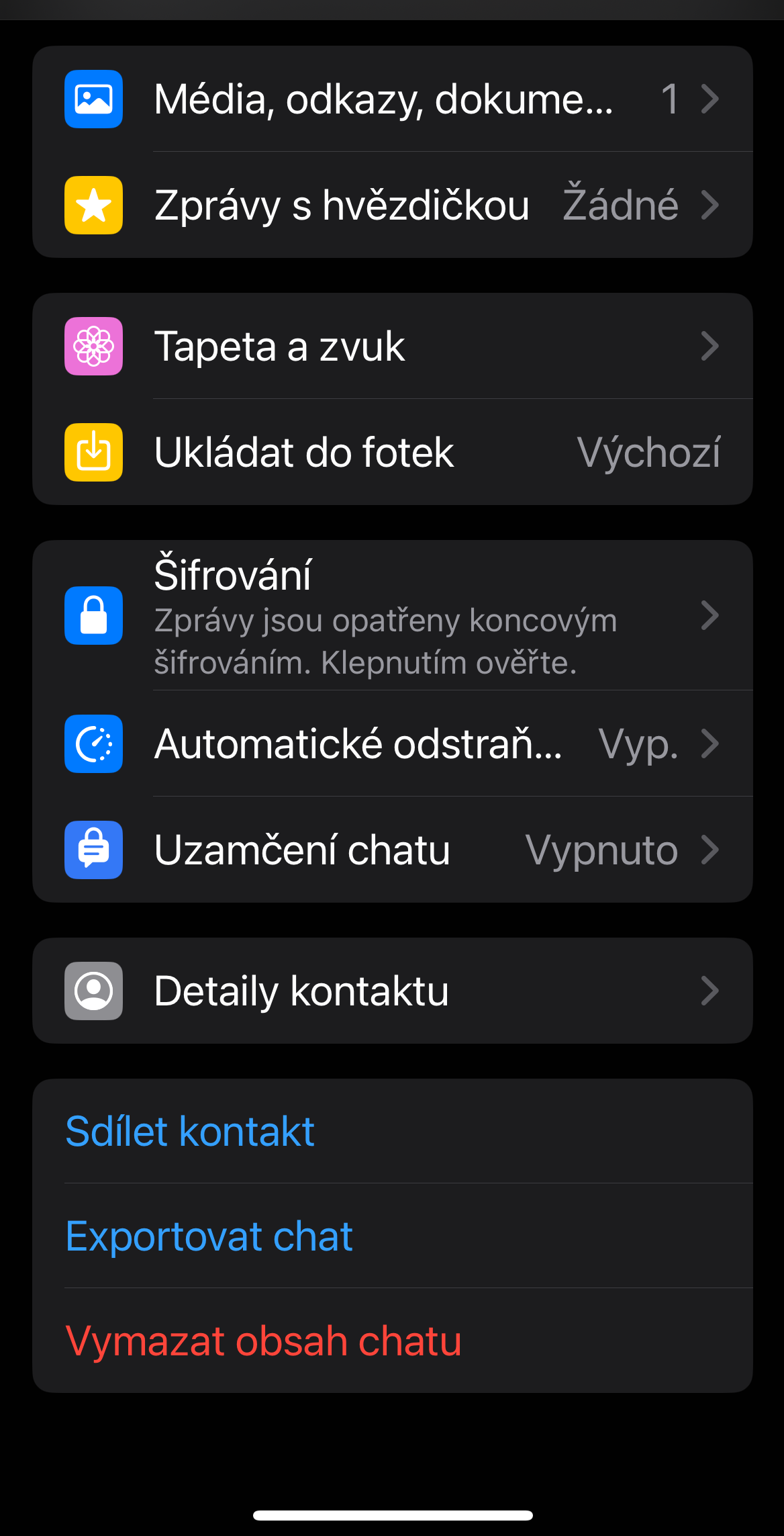Open Zprávy s hvězdičkou via its chevron
The image size is (784, 1536).
(x=709, y=205)
